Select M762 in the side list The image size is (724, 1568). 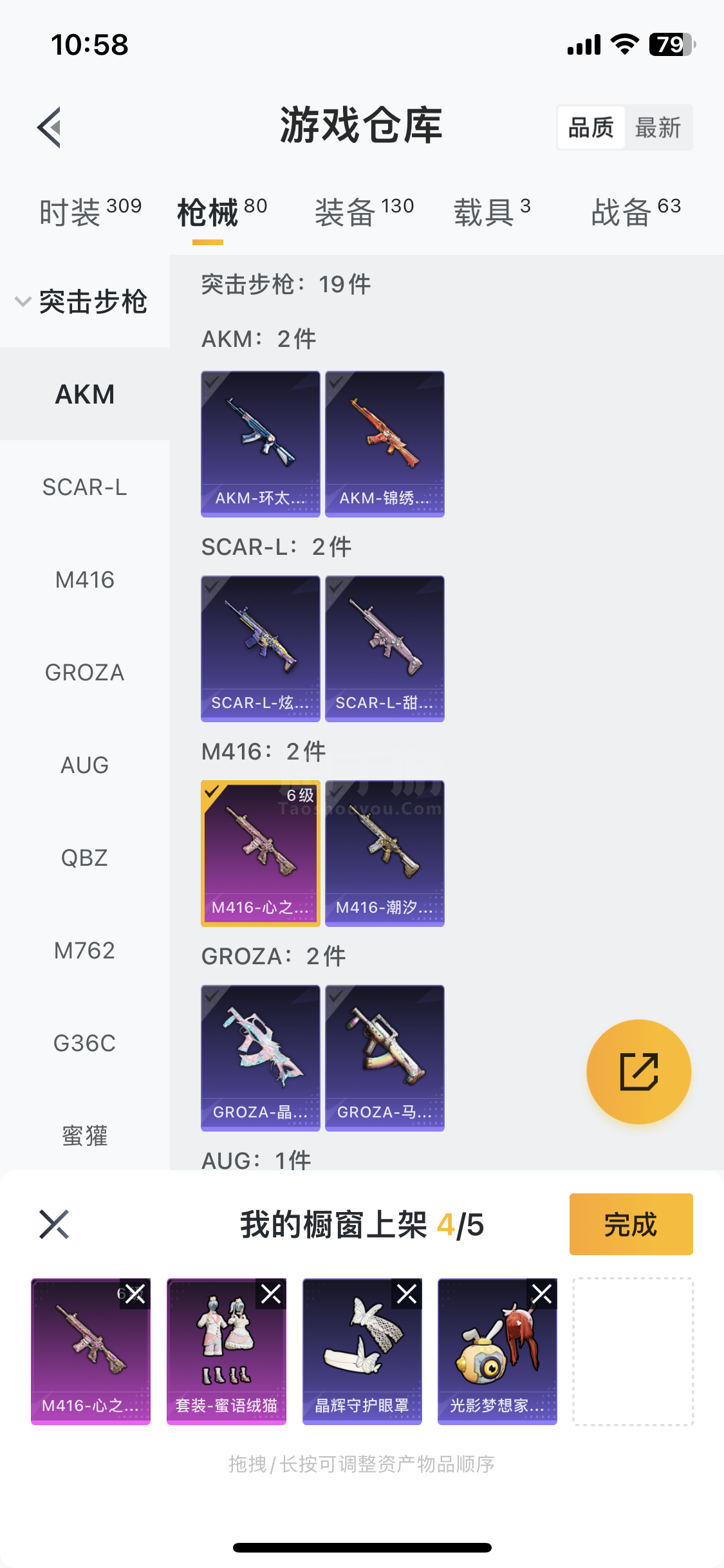(84, 951)
